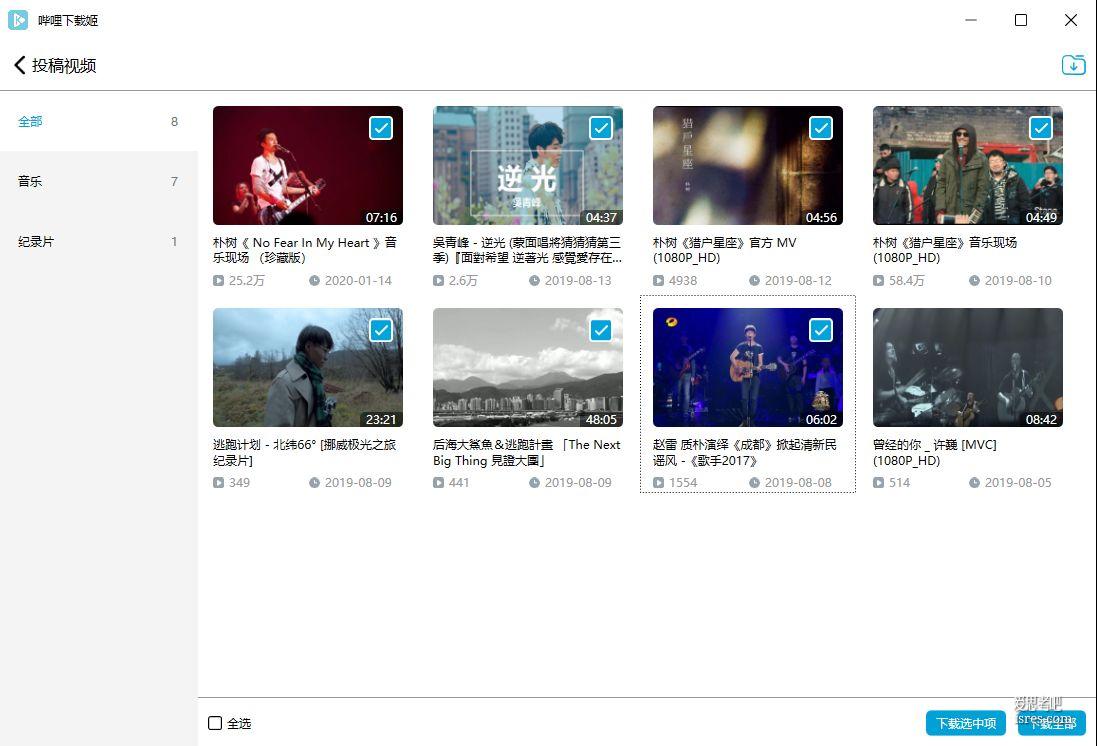Uncheck 猎户星座 音乐现场 checkbox
Screen dimensions: 1097x746
point(1041,127)
